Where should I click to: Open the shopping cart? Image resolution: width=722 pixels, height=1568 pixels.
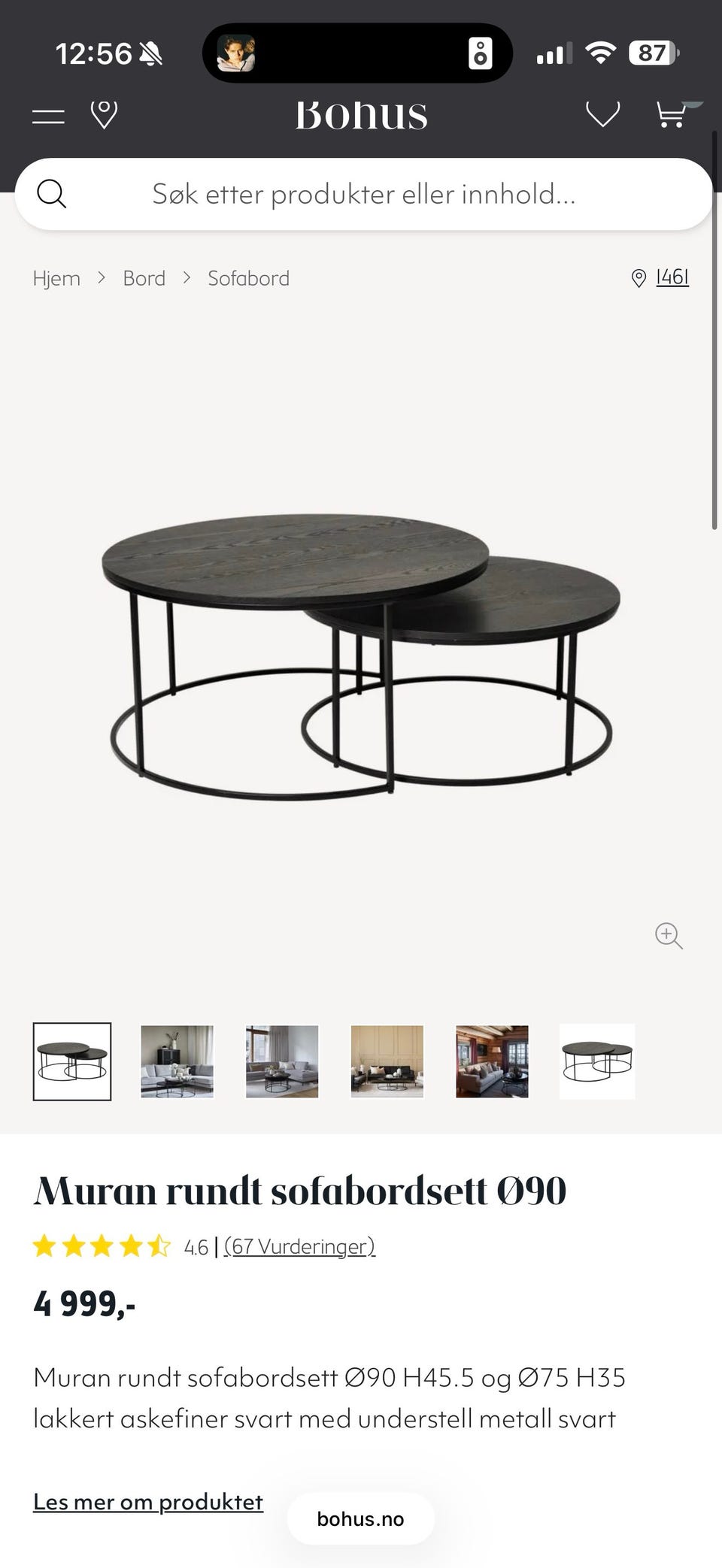[670, 115]
